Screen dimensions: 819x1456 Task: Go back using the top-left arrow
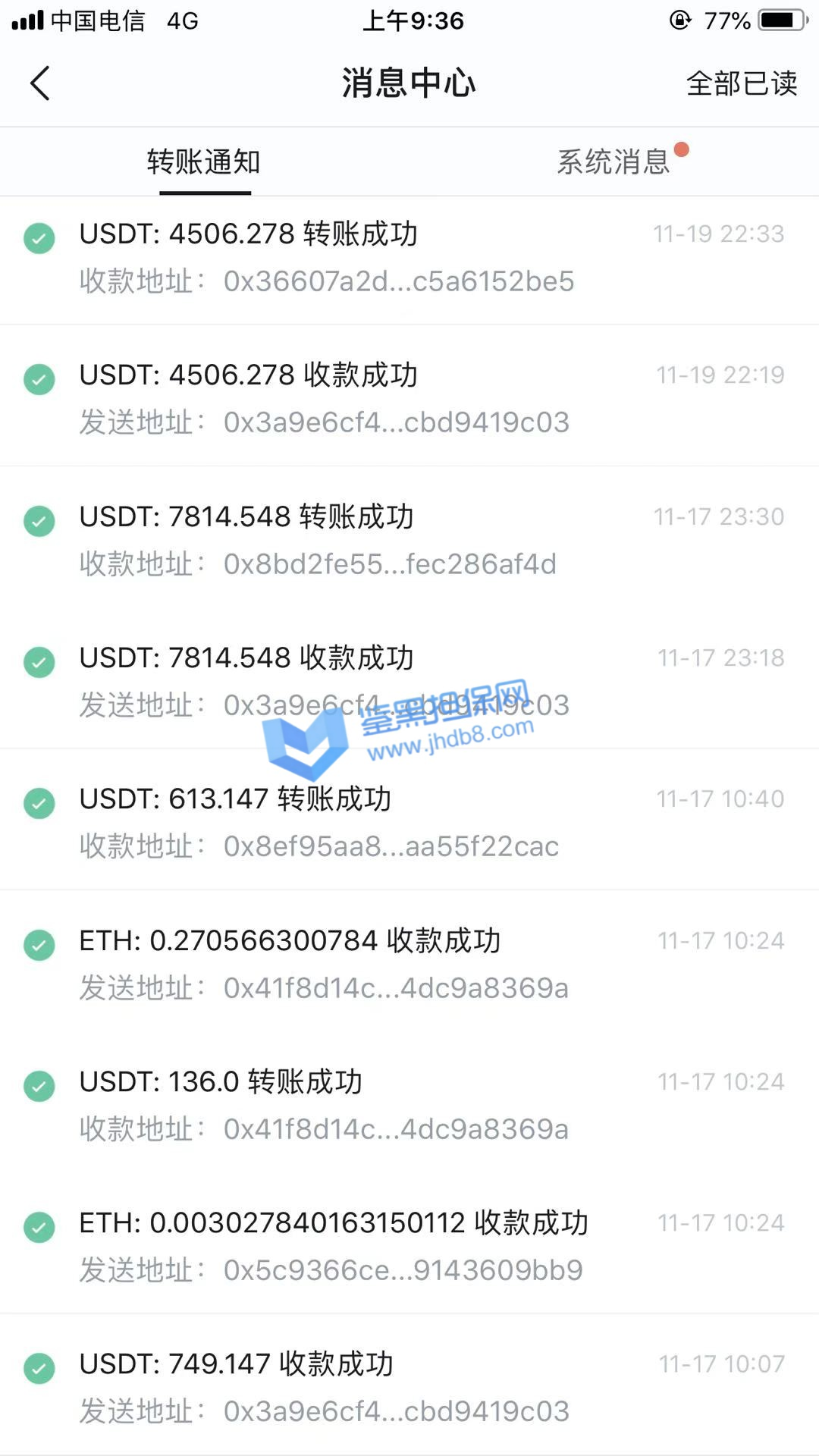click(40, 83)
